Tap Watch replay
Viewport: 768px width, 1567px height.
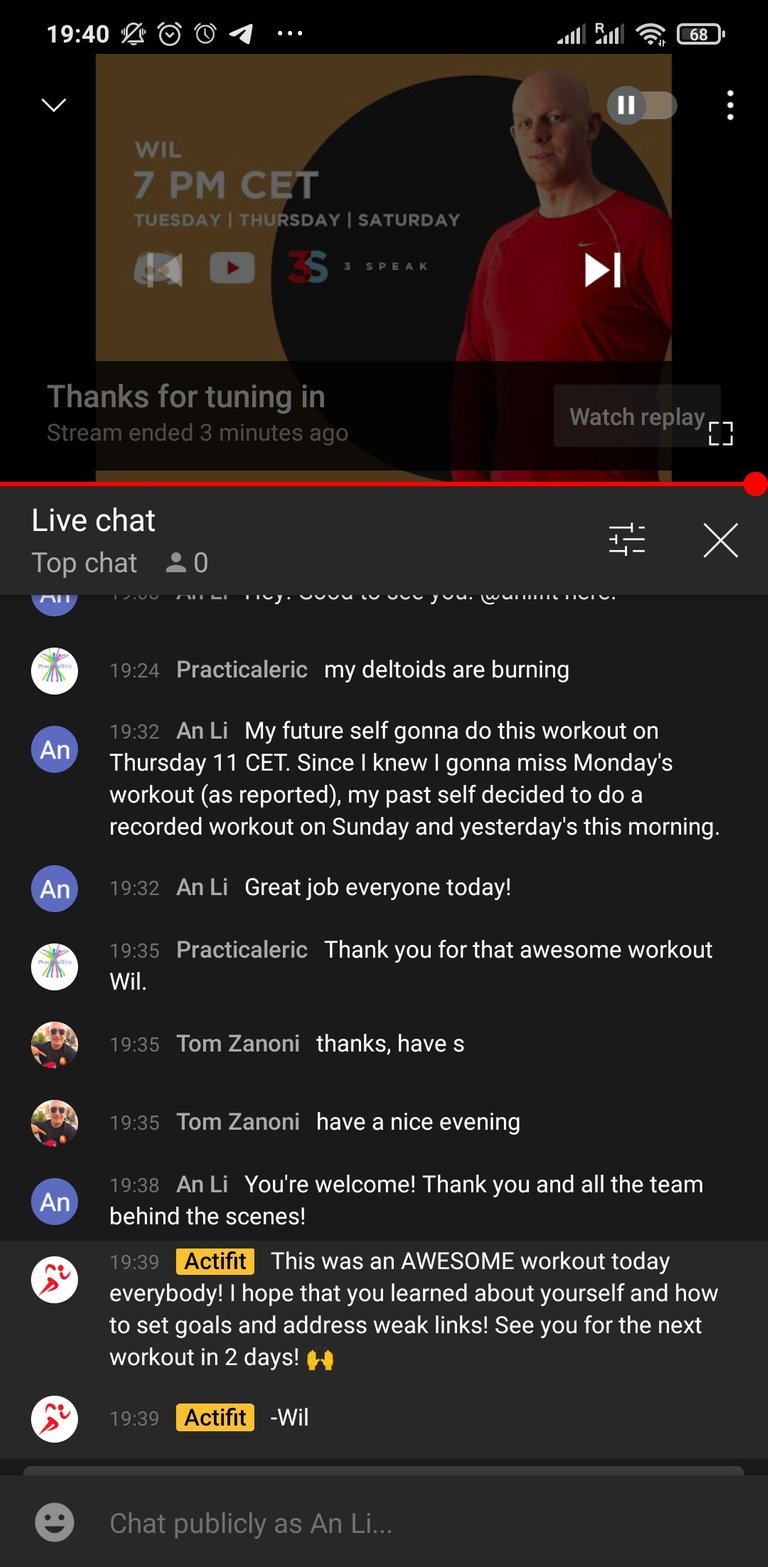point(637,416)
